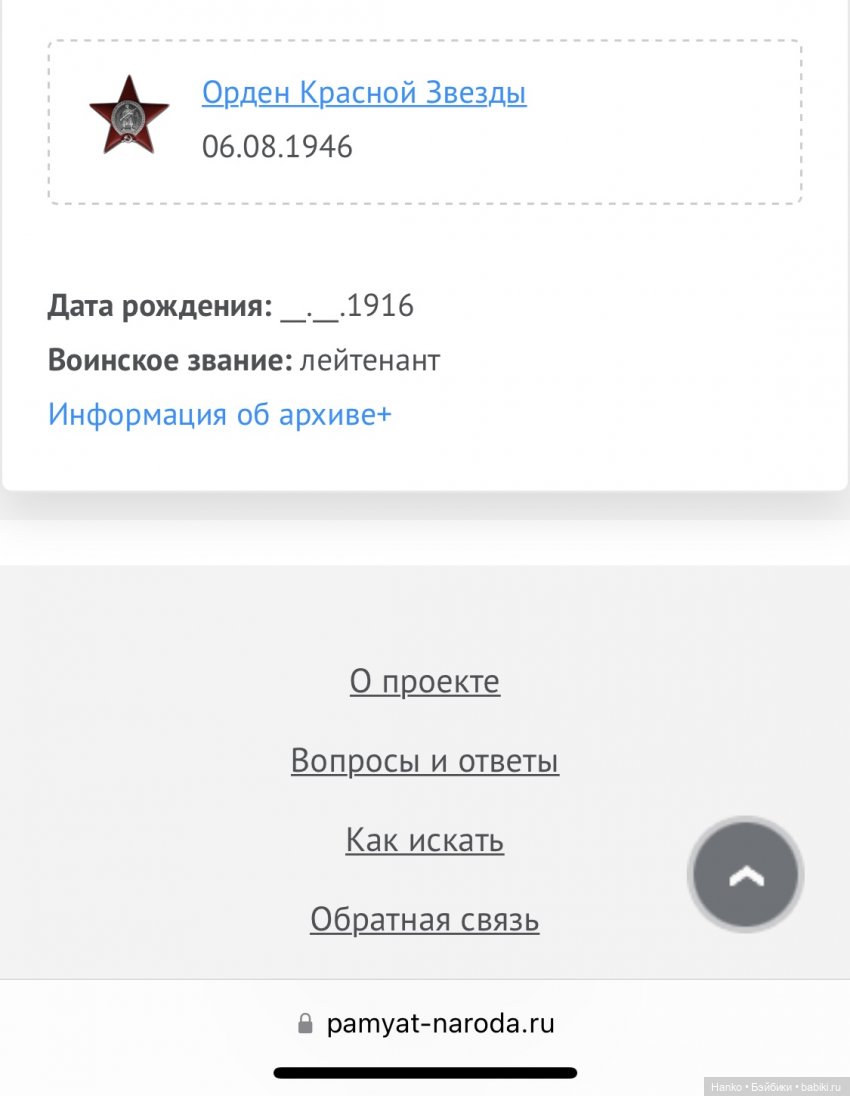Expand the Информация об архиве section

219,415
